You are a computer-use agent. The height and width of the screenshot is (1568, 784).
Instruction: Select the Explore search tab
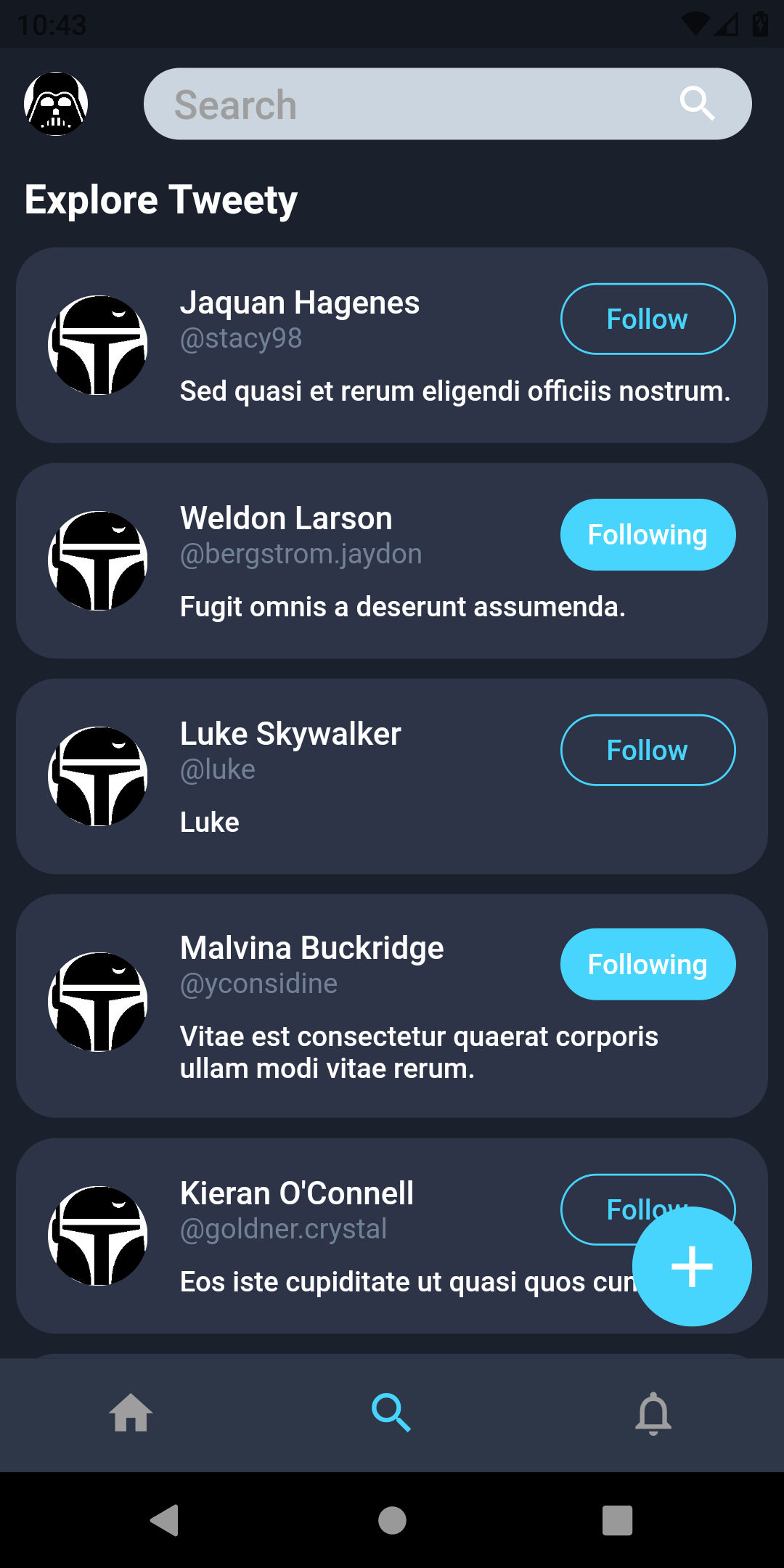(x=391, y=1413)
